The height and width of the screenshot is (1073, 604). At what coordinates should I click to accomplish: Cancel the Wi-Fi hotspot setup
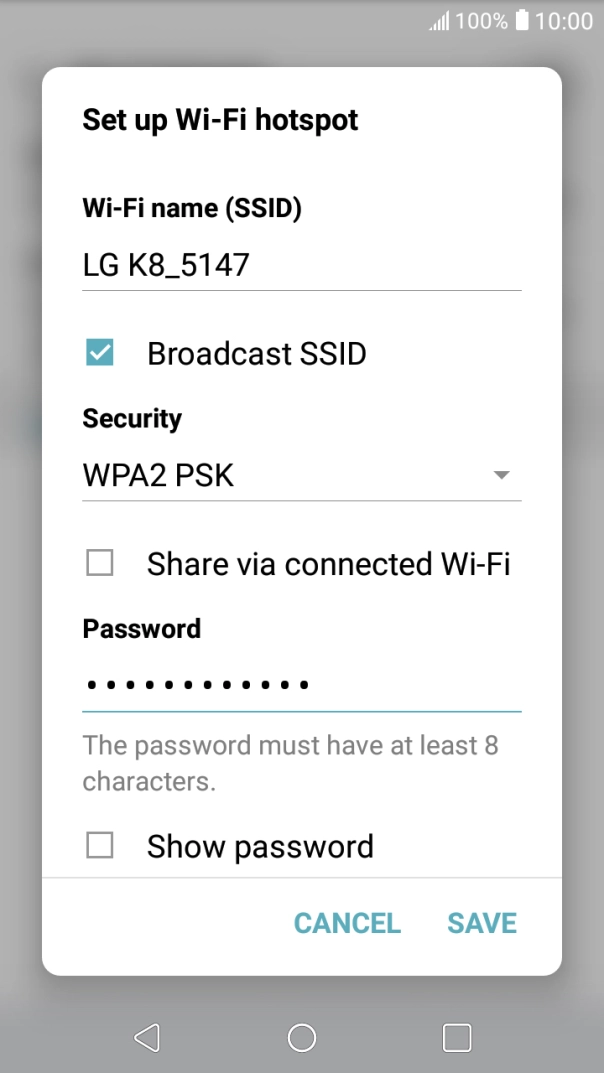tap(347, 923)
